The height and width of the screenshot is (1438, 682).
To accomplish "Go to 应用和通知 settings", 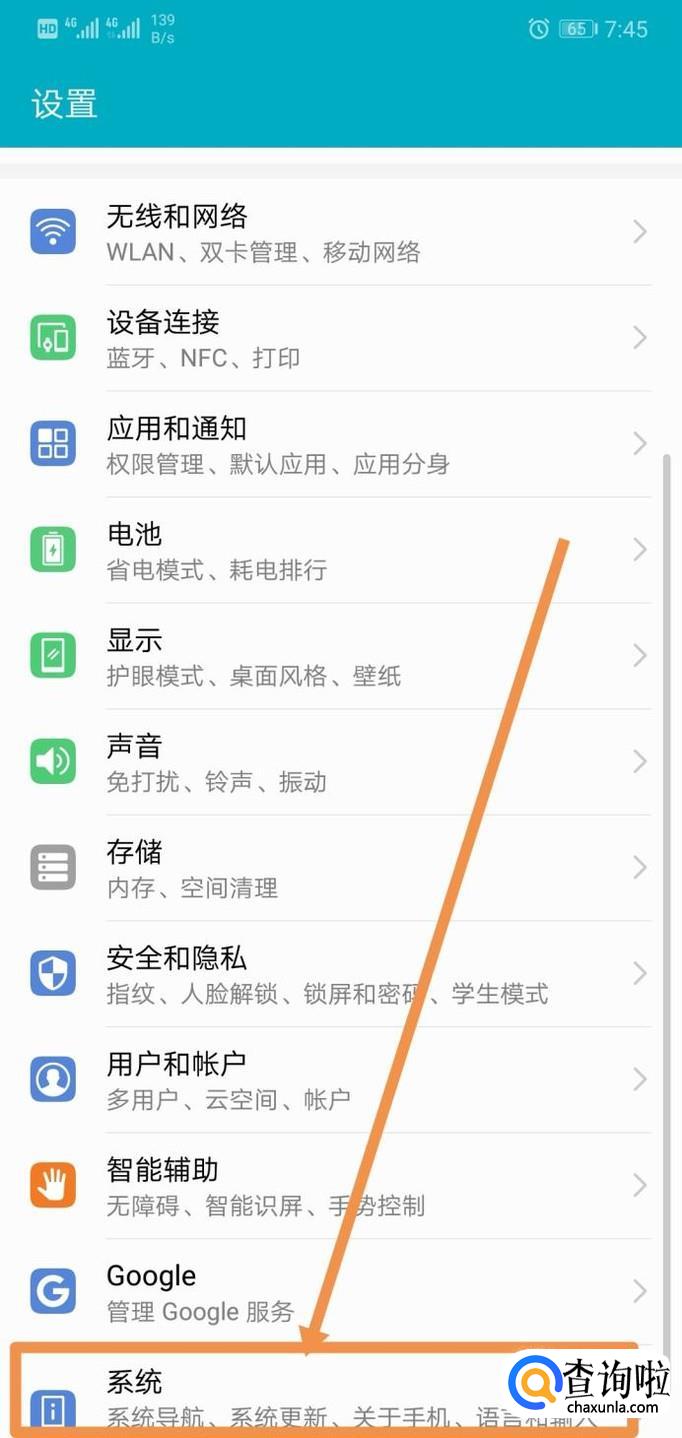I will (x=340, y=445).
